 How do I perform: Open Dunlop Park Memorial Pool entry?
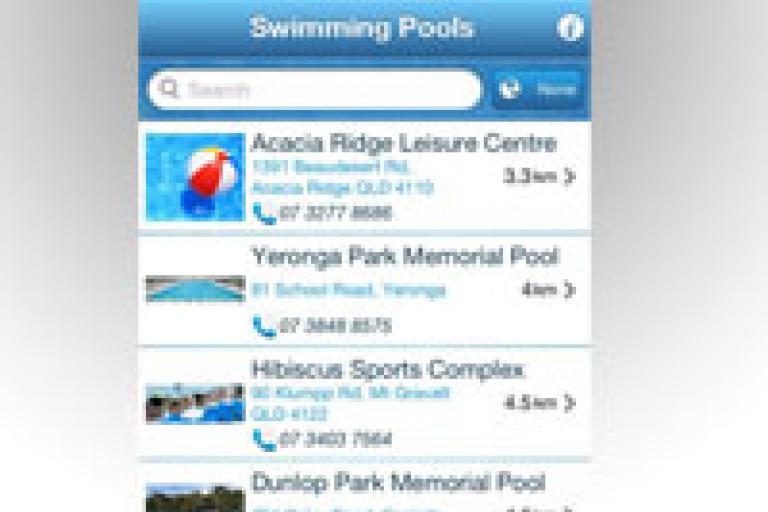[x=398, y=484]
